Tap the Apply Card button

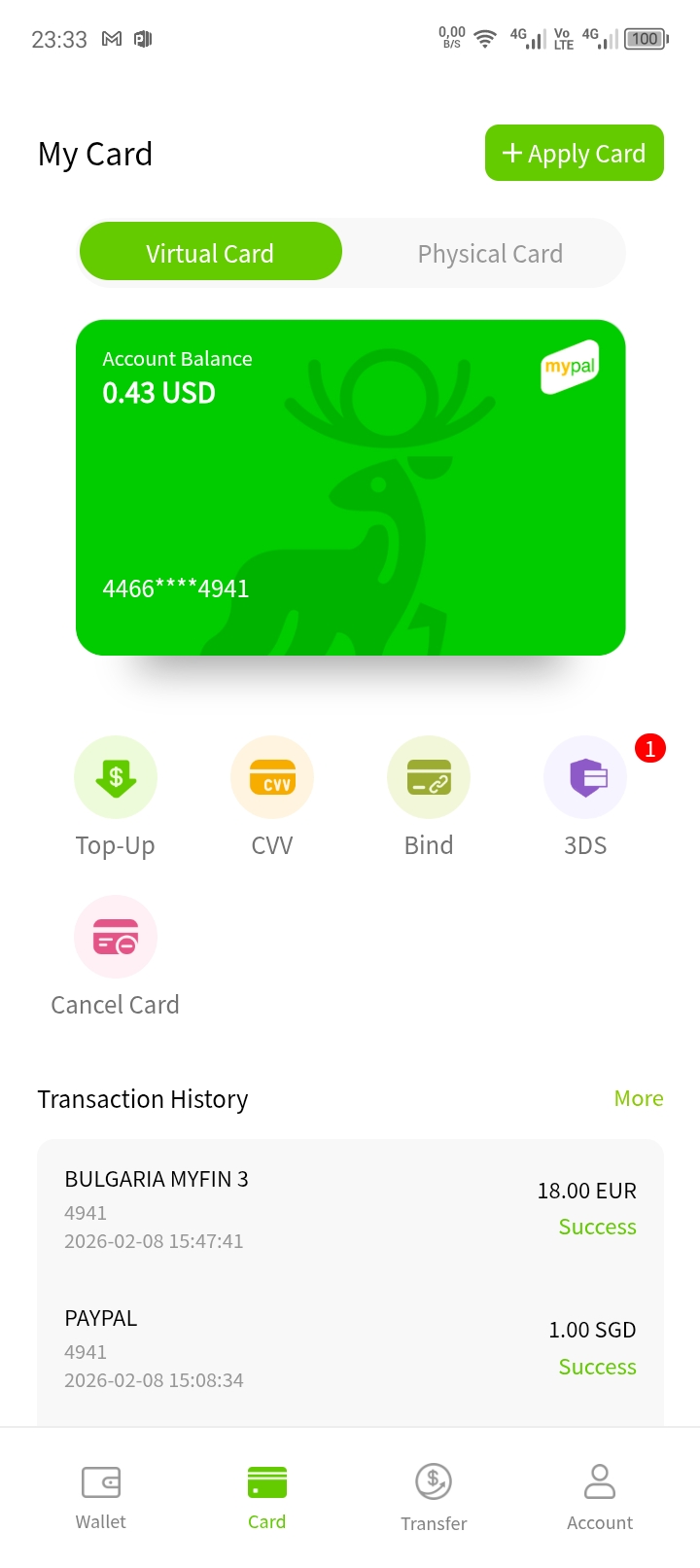click(x=574, y=153)
